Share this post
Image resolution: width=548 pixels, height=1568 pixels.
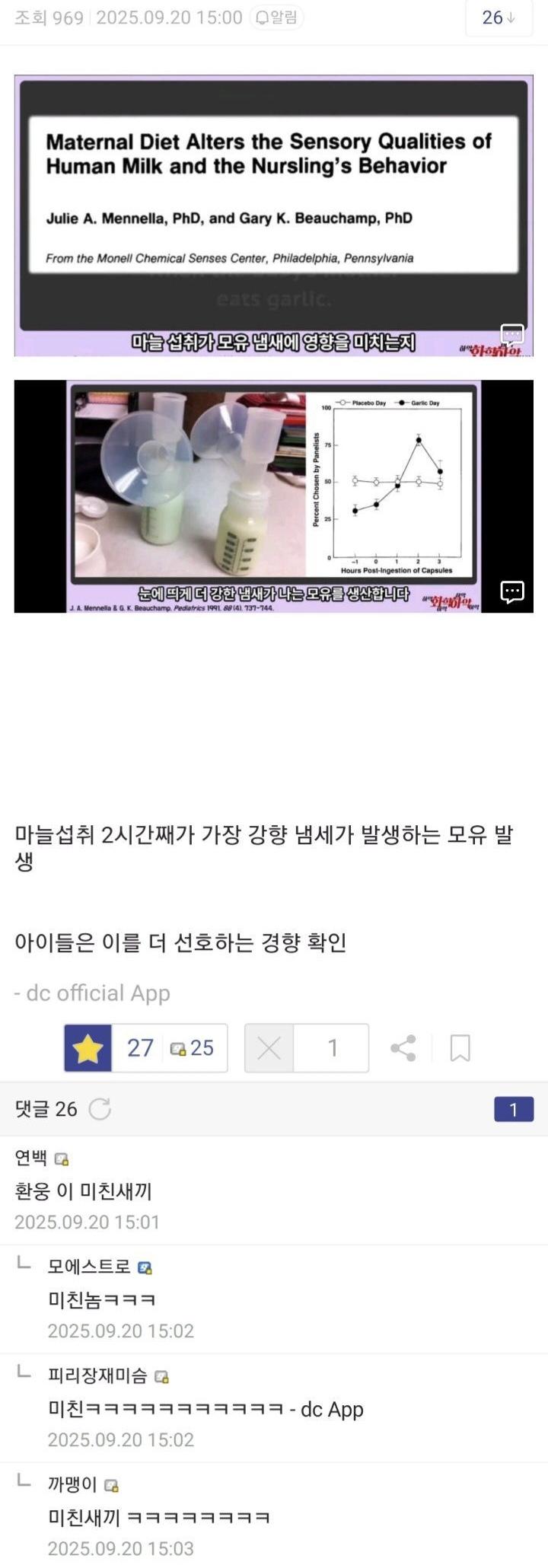(x=403, y=1048)
